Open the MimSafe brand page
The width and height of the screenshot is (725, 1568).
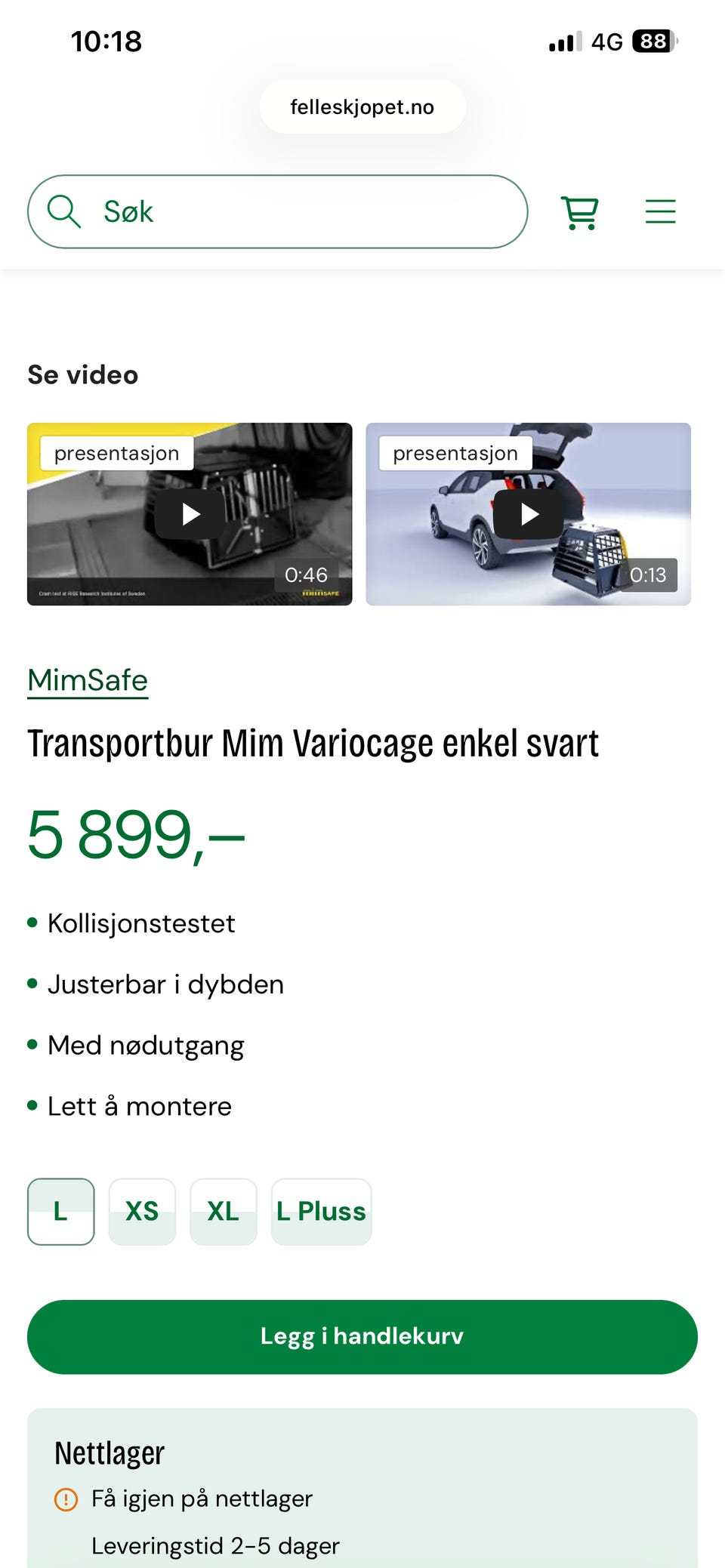87,680
